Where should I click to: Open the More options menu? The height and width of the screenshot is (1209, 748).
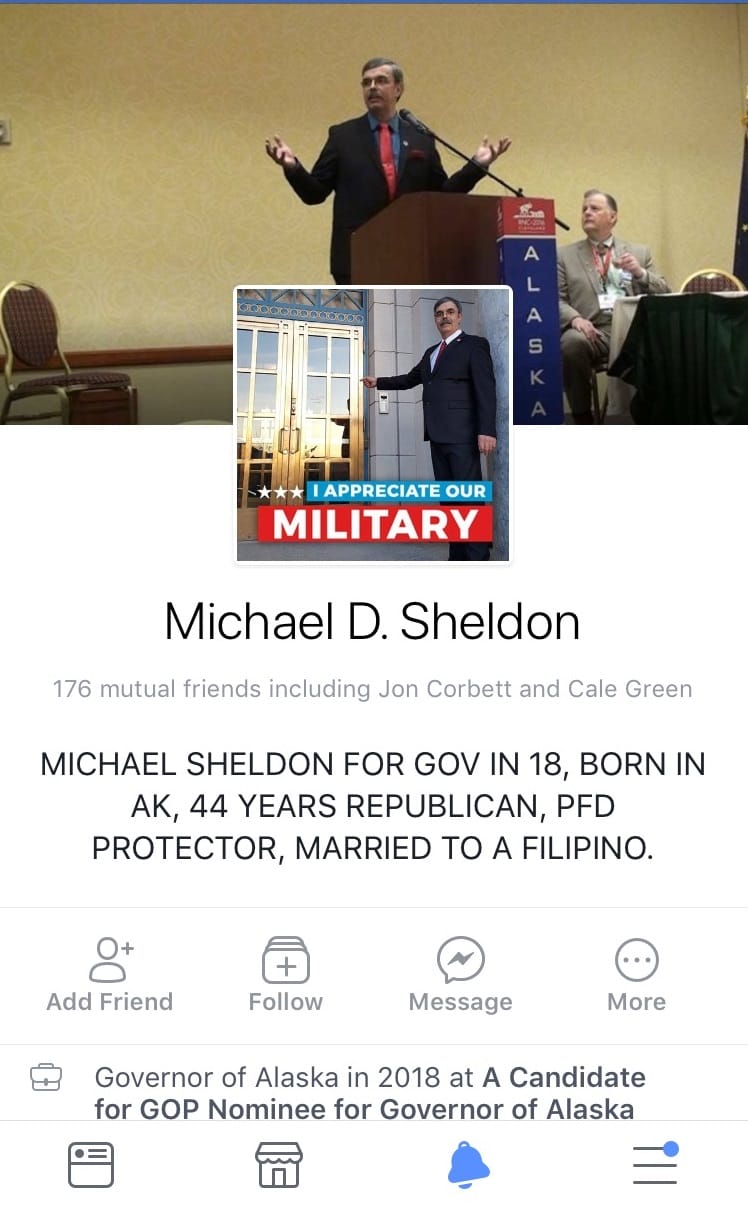636,974
